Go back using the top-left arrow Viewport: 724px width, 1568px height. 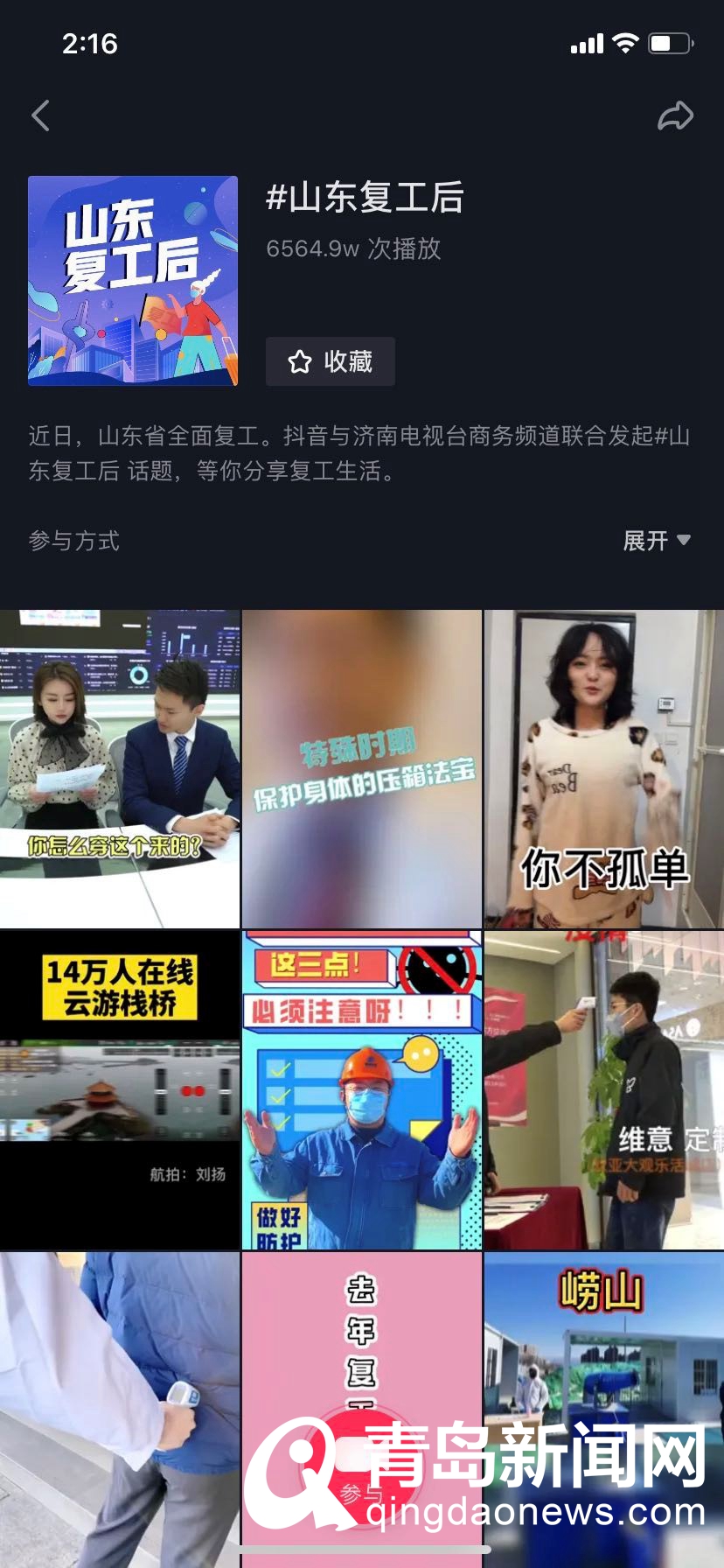pos(40,115)
